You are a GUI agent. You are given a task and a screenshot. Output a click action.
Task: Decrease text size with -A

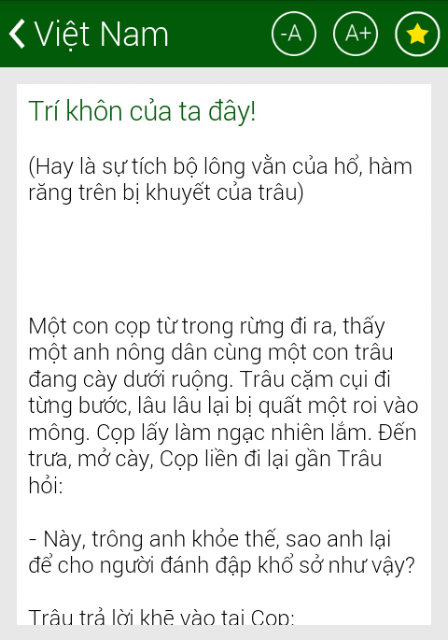point(294,34)
